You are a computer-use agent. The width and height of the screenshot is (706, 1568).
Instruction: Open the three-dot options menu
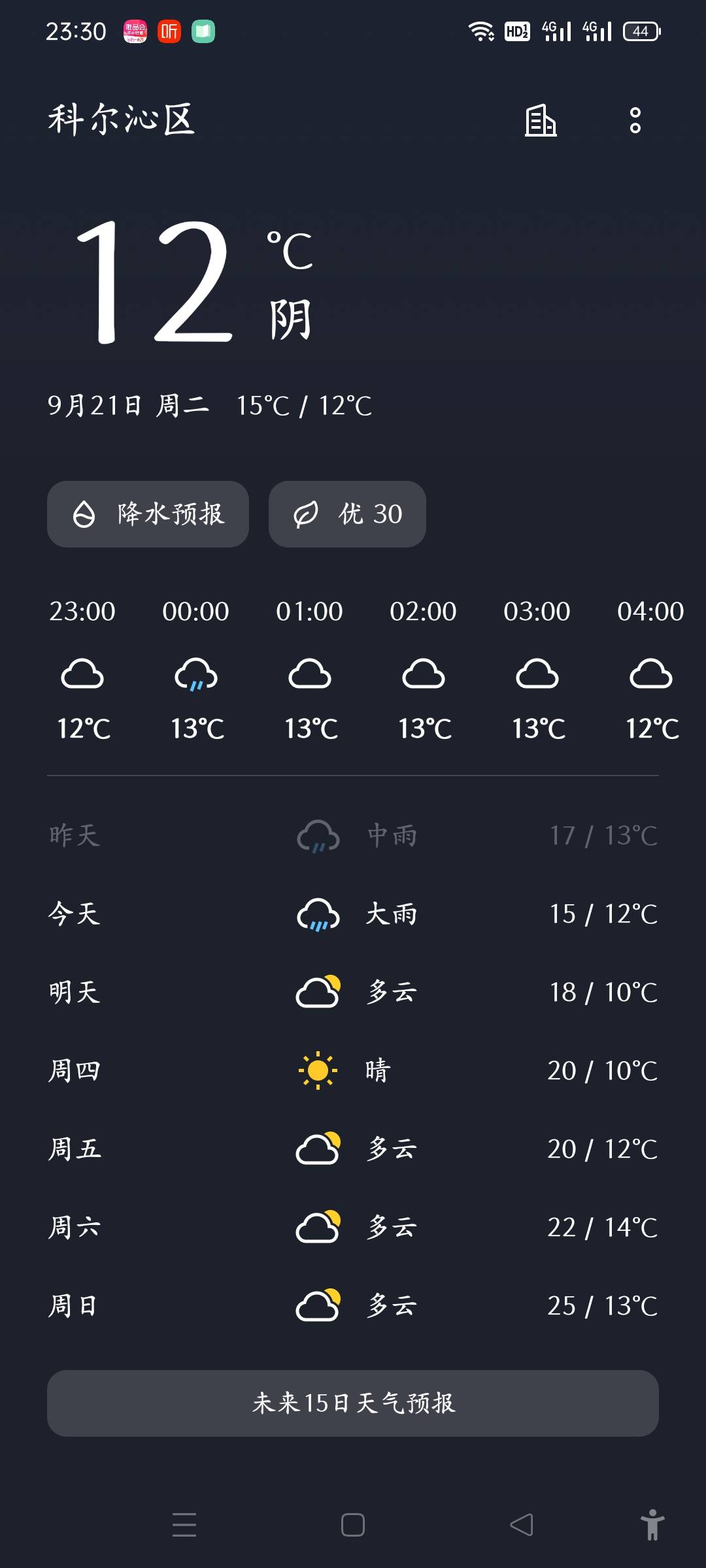pos(635,121)
